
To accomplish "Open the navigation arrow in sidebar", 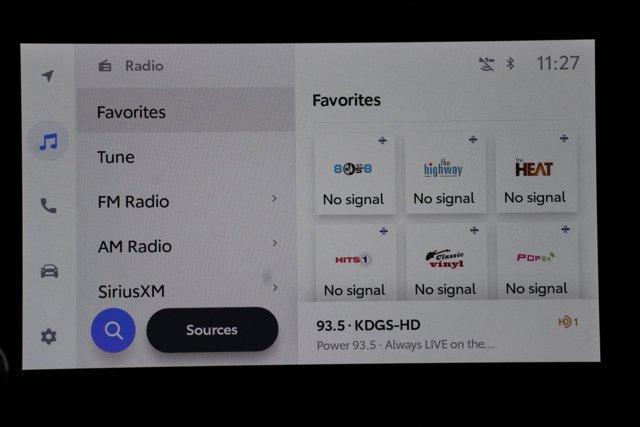I will coord(47,76).
